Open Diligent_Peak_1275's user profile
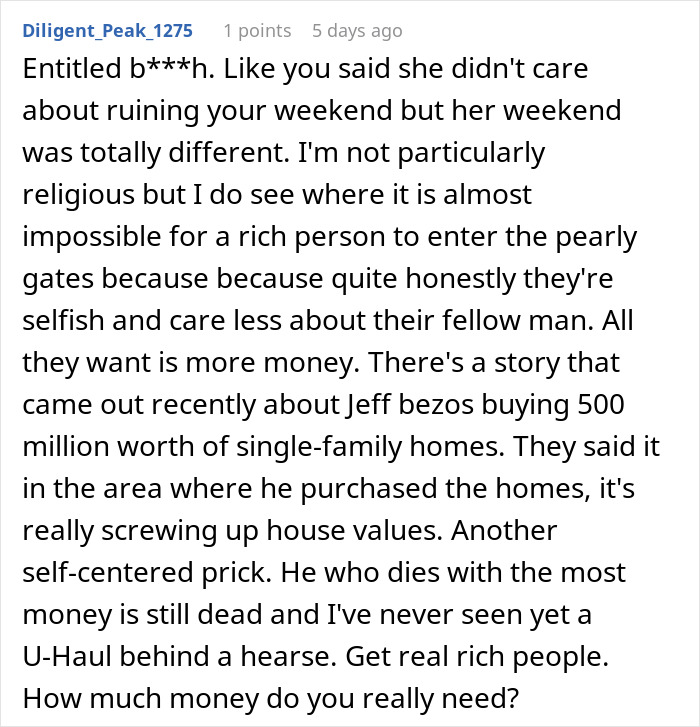700x727 pixels. (107, 31)
